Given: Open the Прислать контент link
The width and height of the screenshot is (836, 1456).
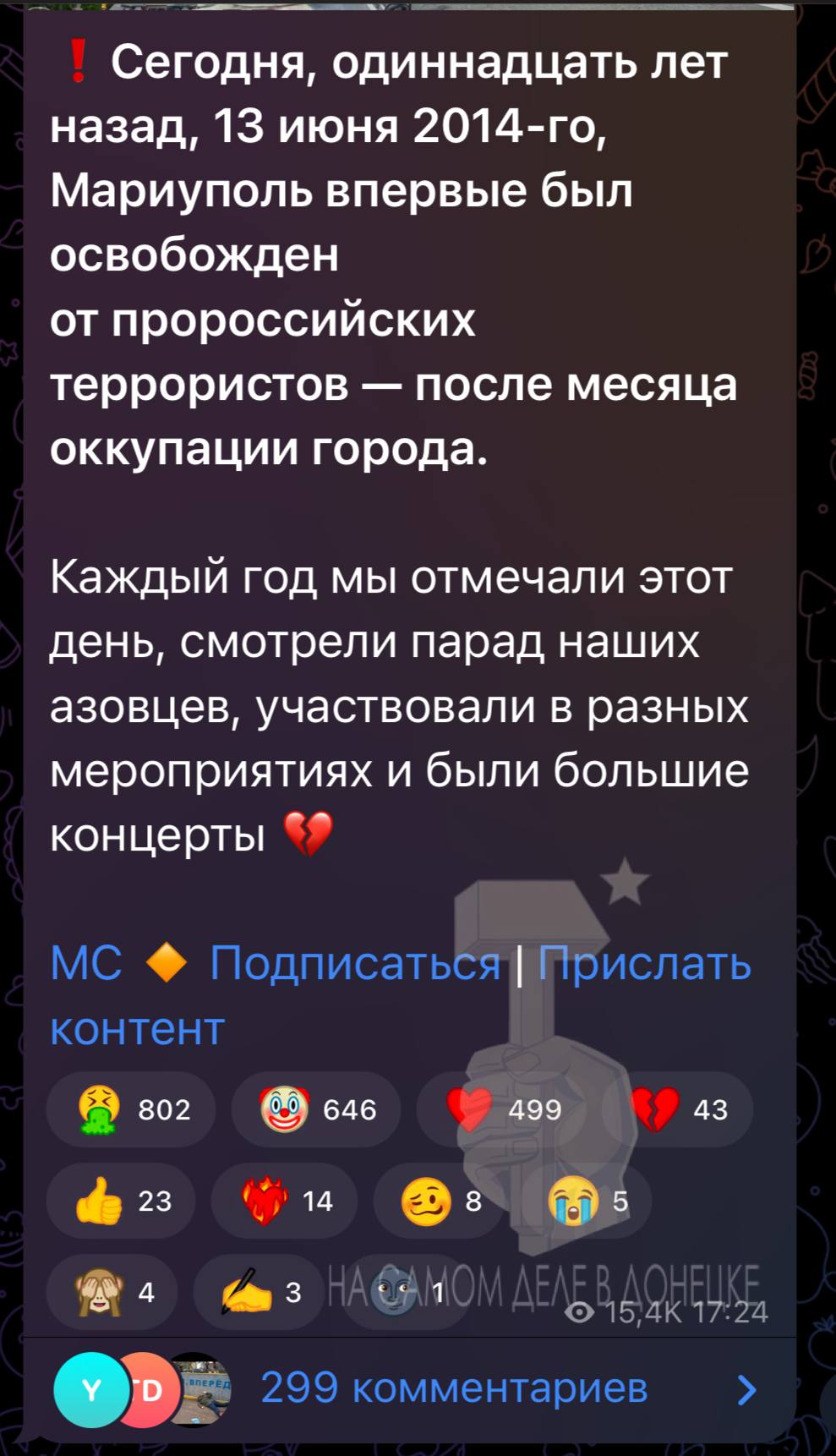Looking at the screenshot, I should [x=401, y=995].
